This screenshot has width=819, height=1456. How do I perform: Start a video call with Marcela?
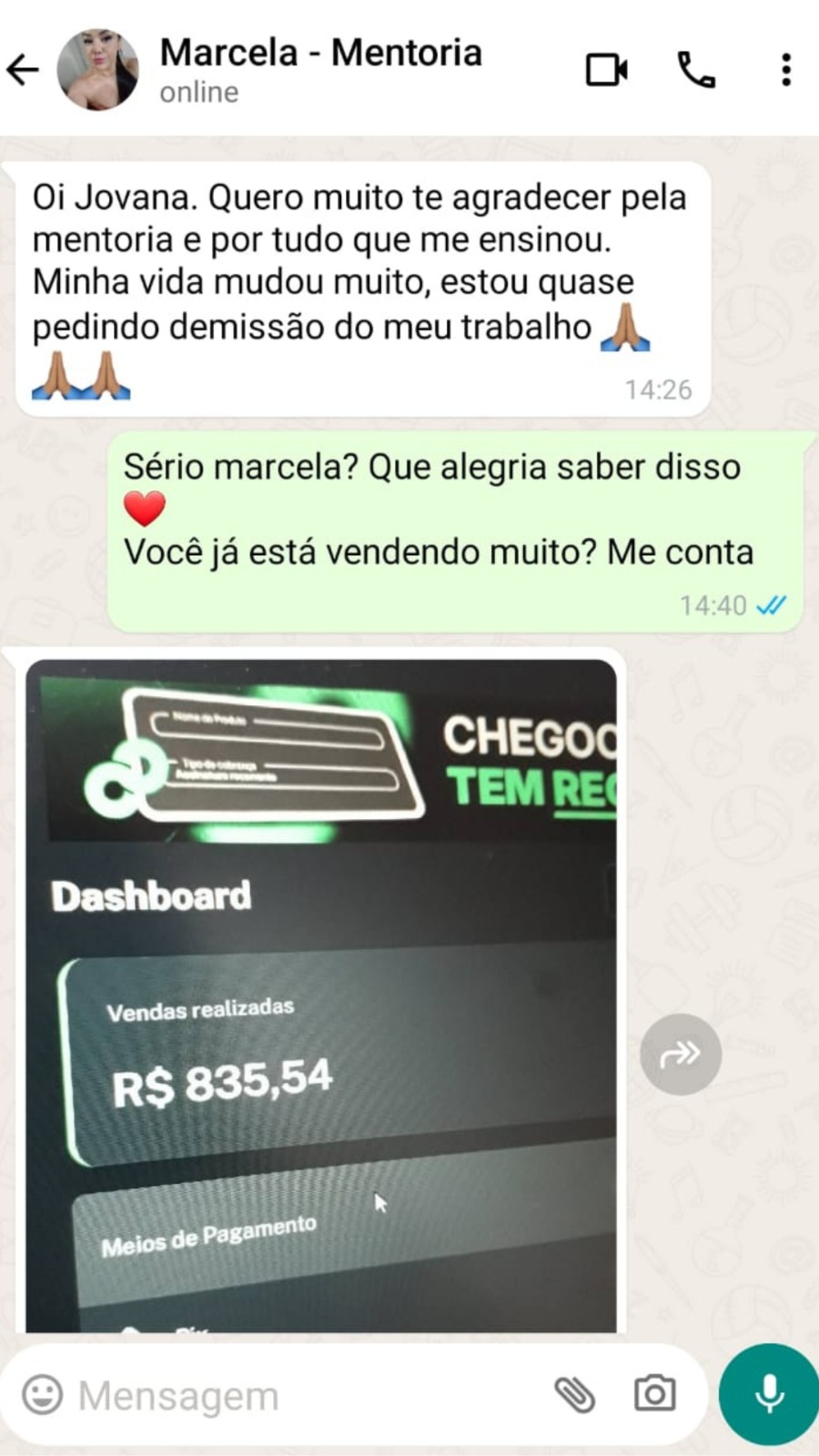pos(606,70)
